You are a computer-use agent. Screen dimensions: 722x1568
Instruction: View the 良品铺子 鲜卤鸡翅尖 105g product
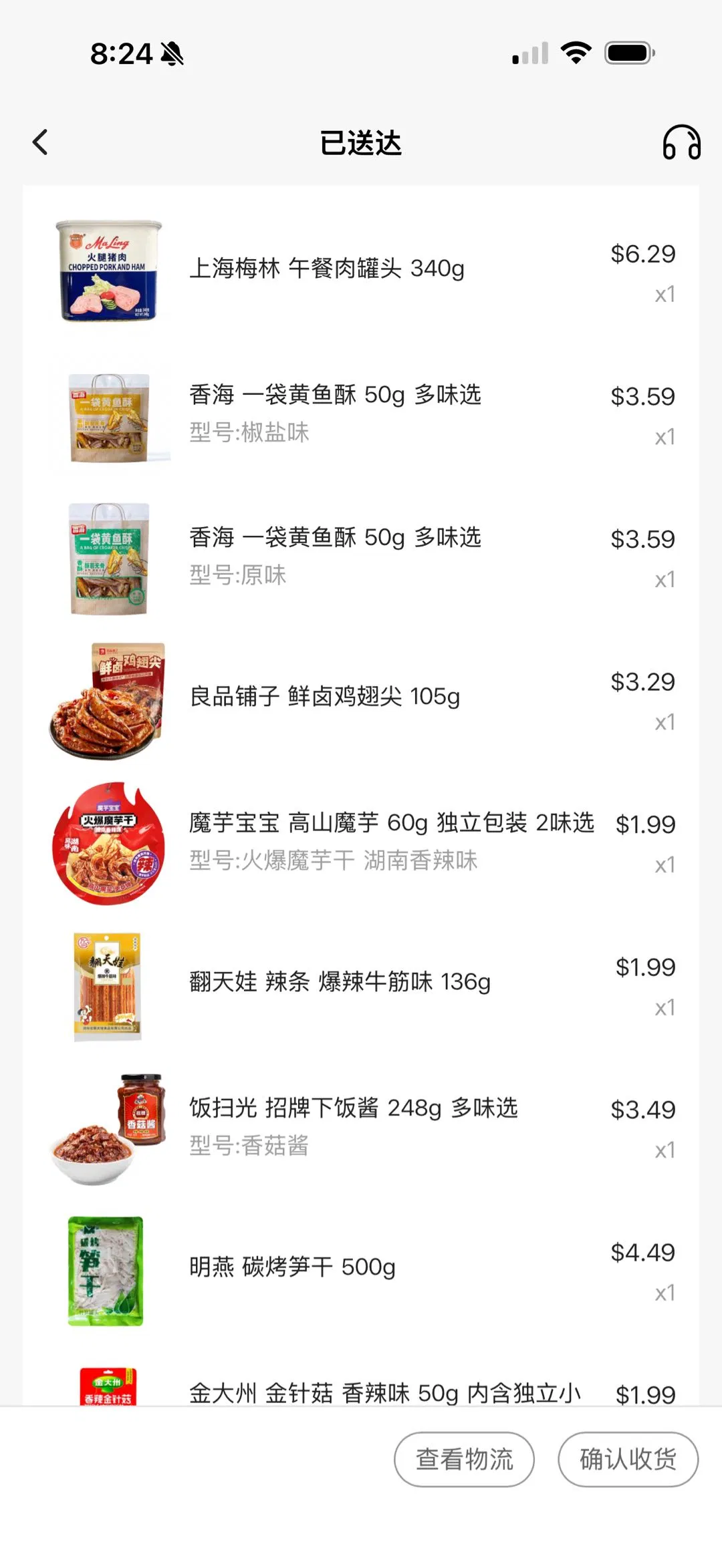pyautogui.click(x=325, y=697)
